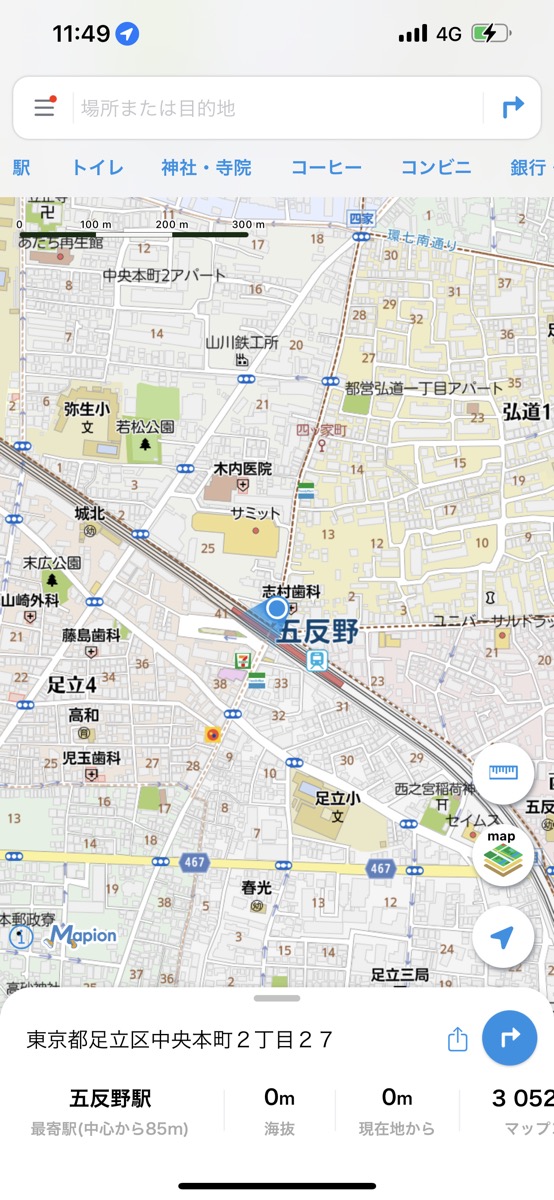Open the hamburger menu
Image resolution: width=554 pixels, height=1200 pixels.
coord(44,108)
